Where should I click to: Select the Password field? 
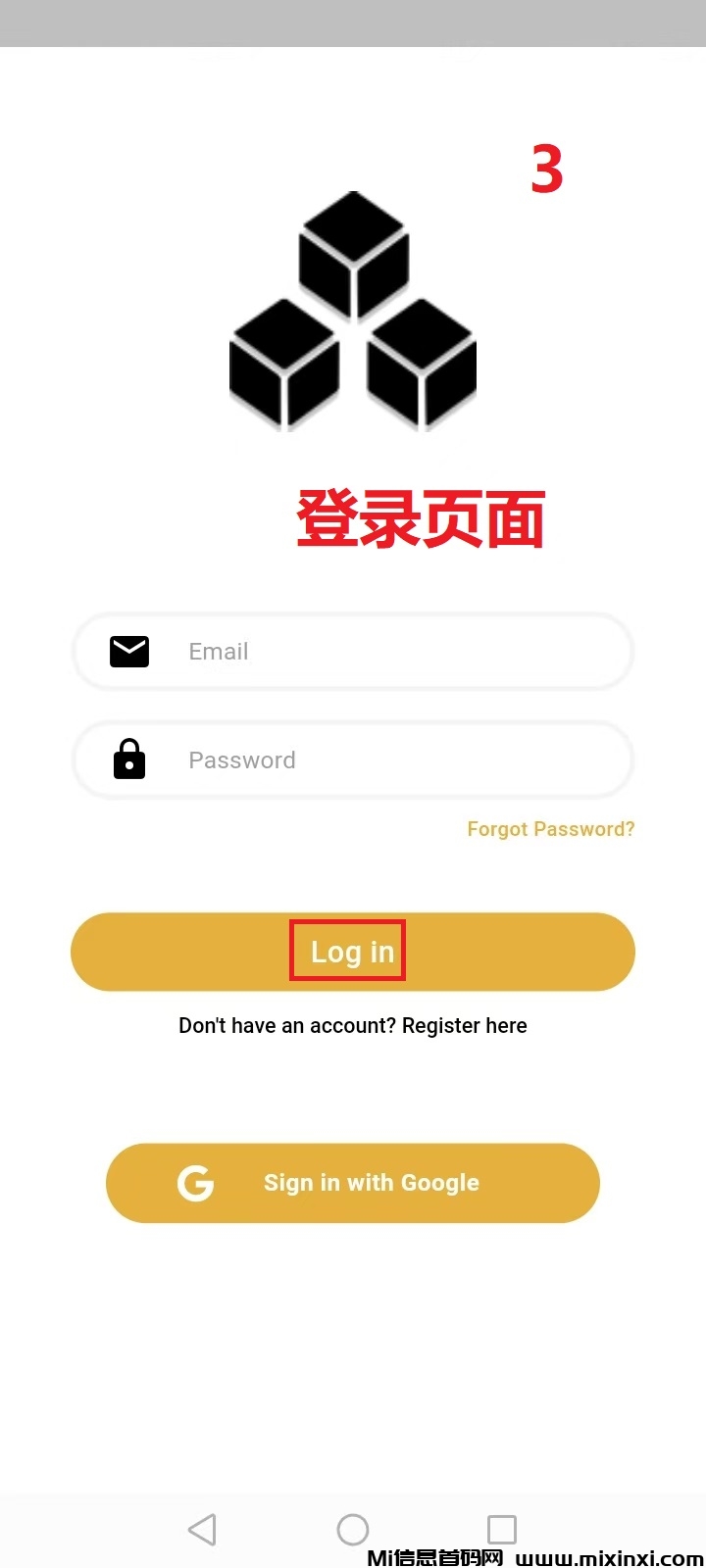point(392,760)
